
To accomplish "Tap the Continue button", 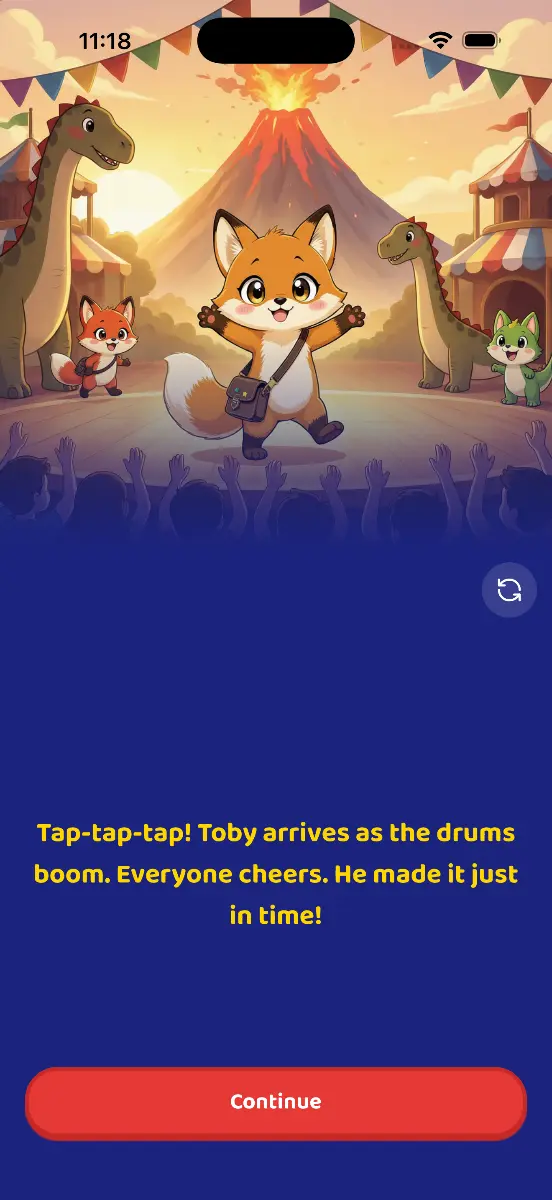I will point(276,1102).
